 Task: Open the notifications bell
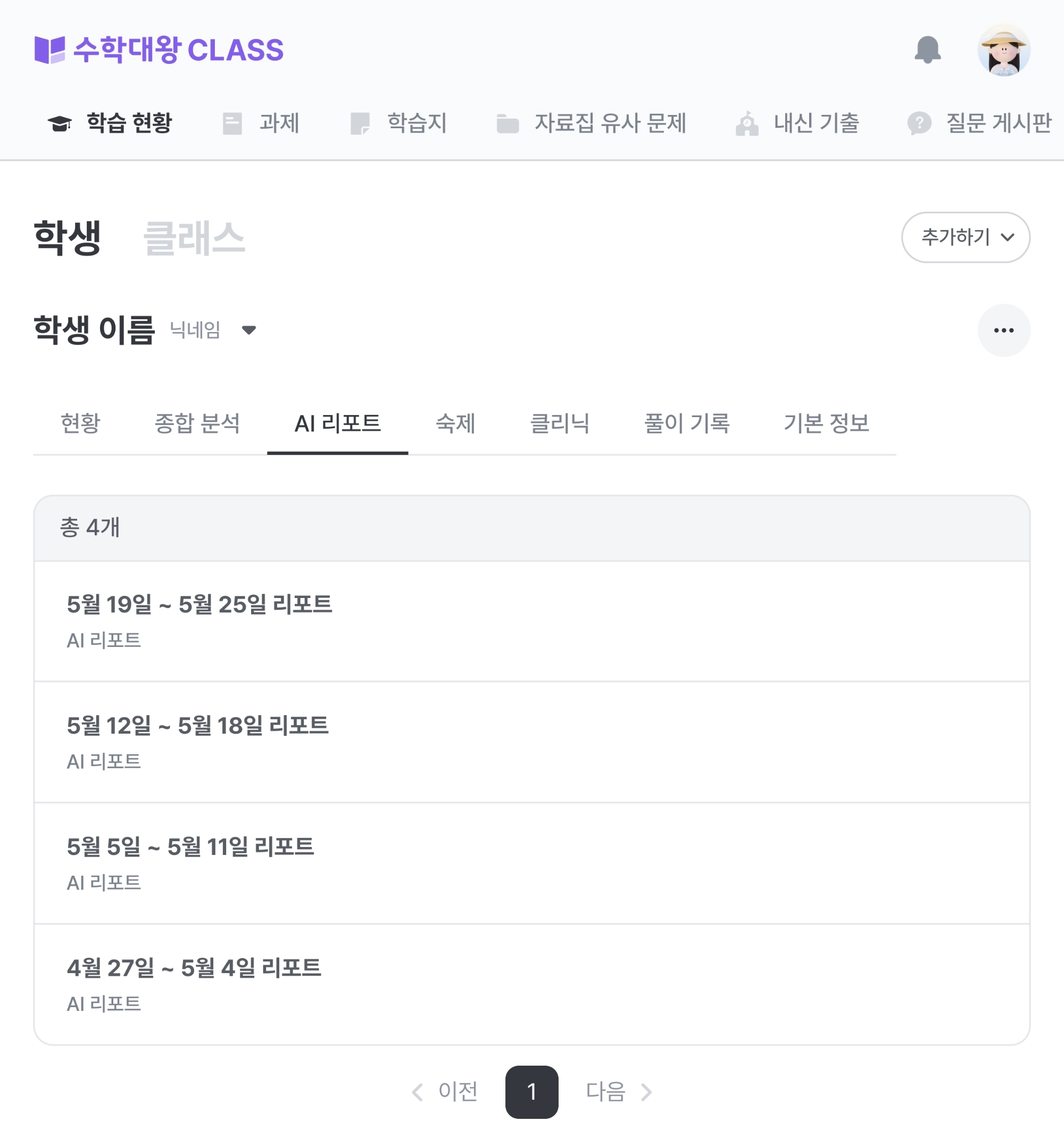point(927,50)
